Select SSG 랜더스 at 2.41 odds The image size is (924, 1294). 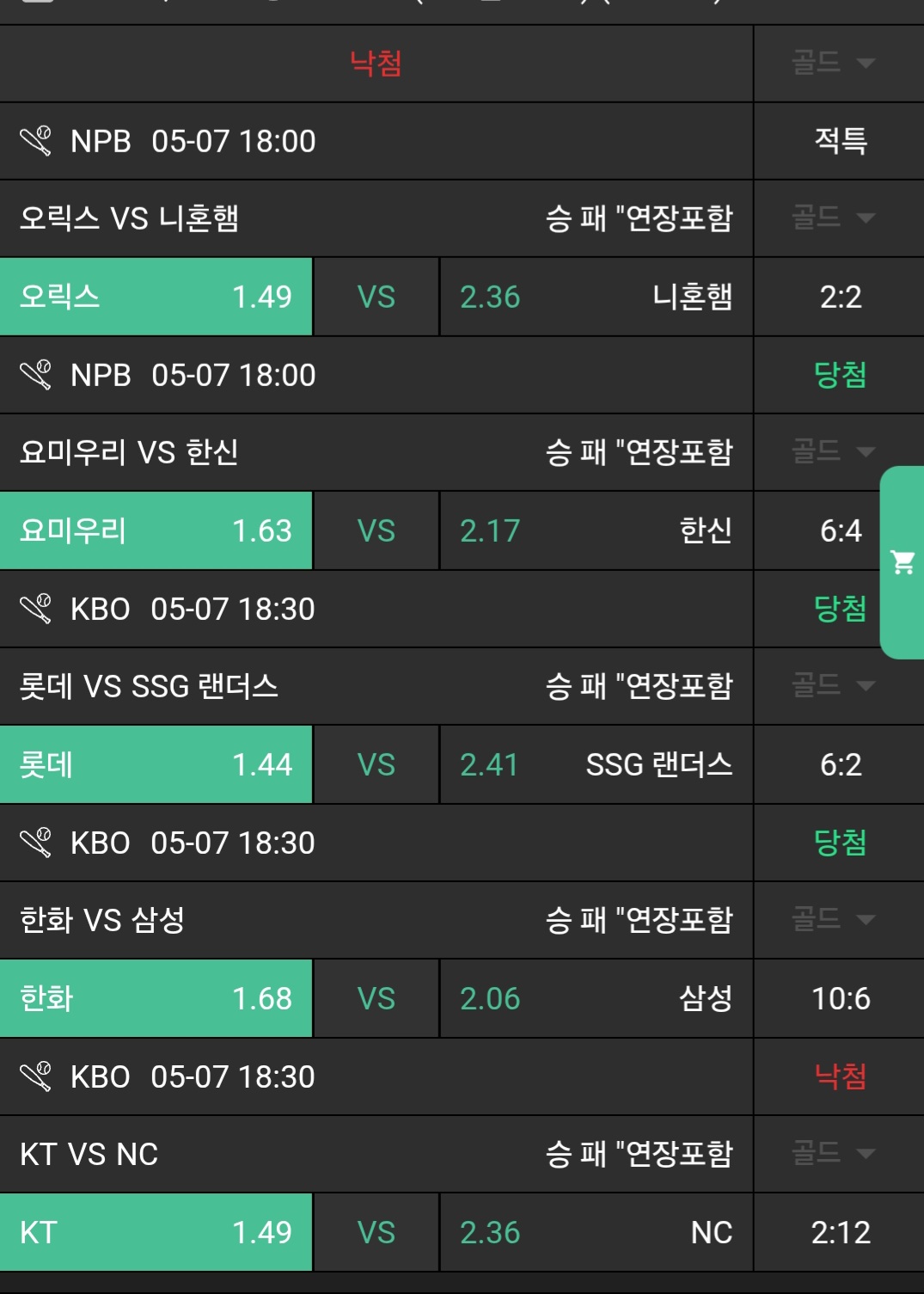596,764
